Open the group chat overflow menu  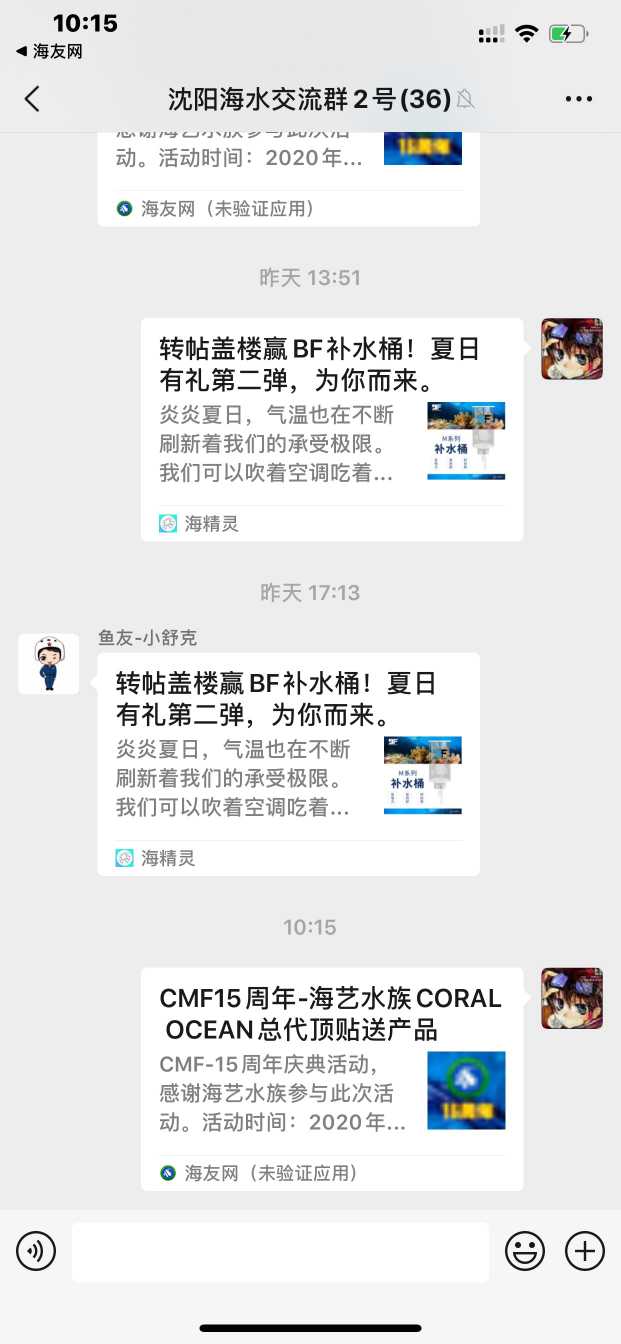pyautogui.click(x=579, y=98)
